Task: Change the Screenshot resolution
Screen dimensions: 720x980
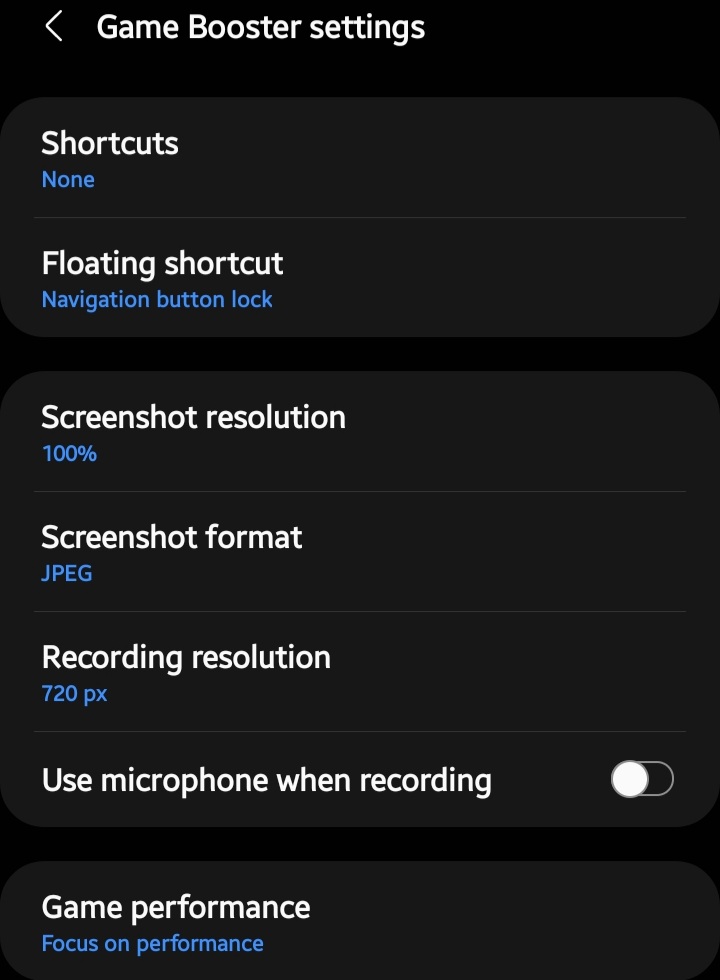Action: click(360, 432)
